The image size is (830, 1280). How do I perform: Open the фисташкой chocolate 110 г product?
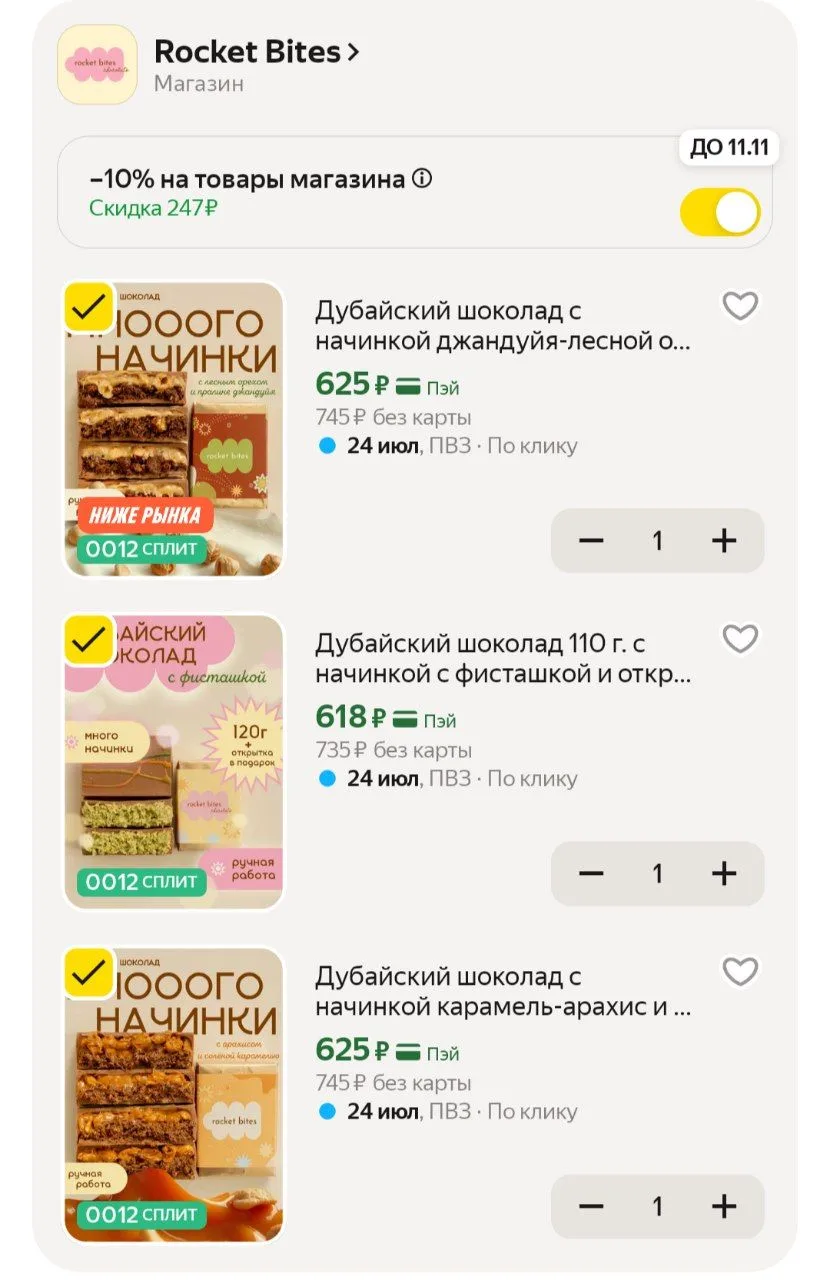click(x=503, y=659)
